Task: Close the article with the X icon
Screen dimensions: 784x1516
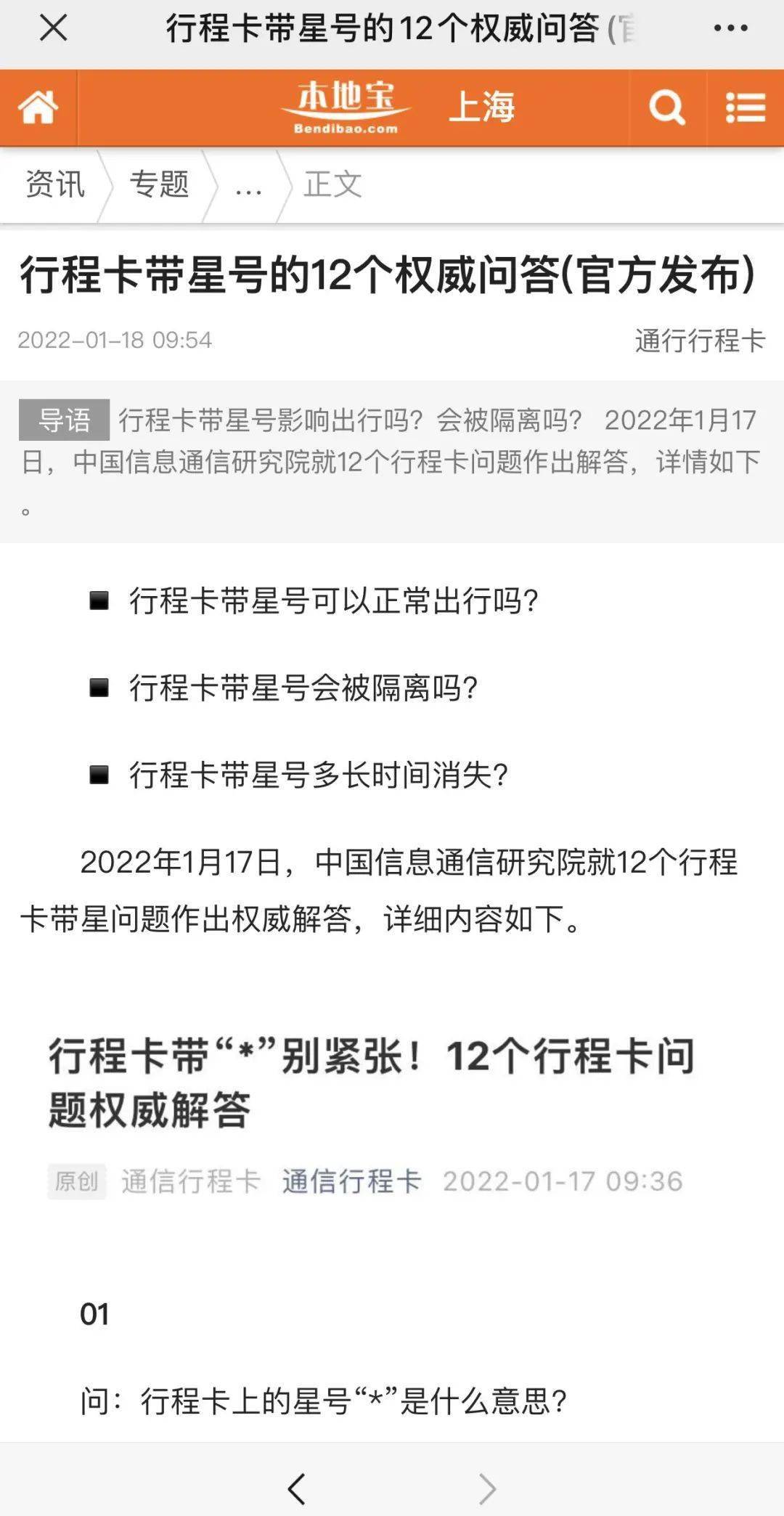Action: click(x=51, y=28)
